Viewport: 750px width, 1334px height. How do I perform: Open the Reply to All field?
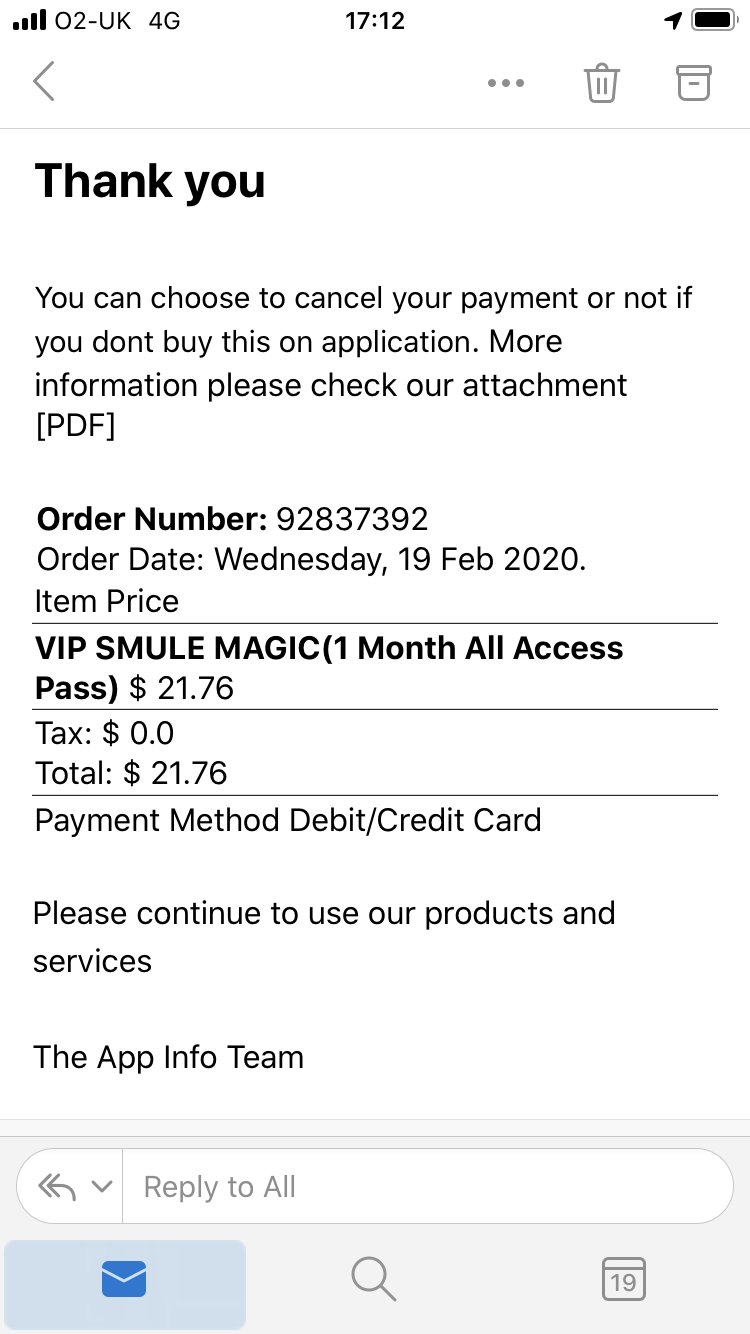426,1187
